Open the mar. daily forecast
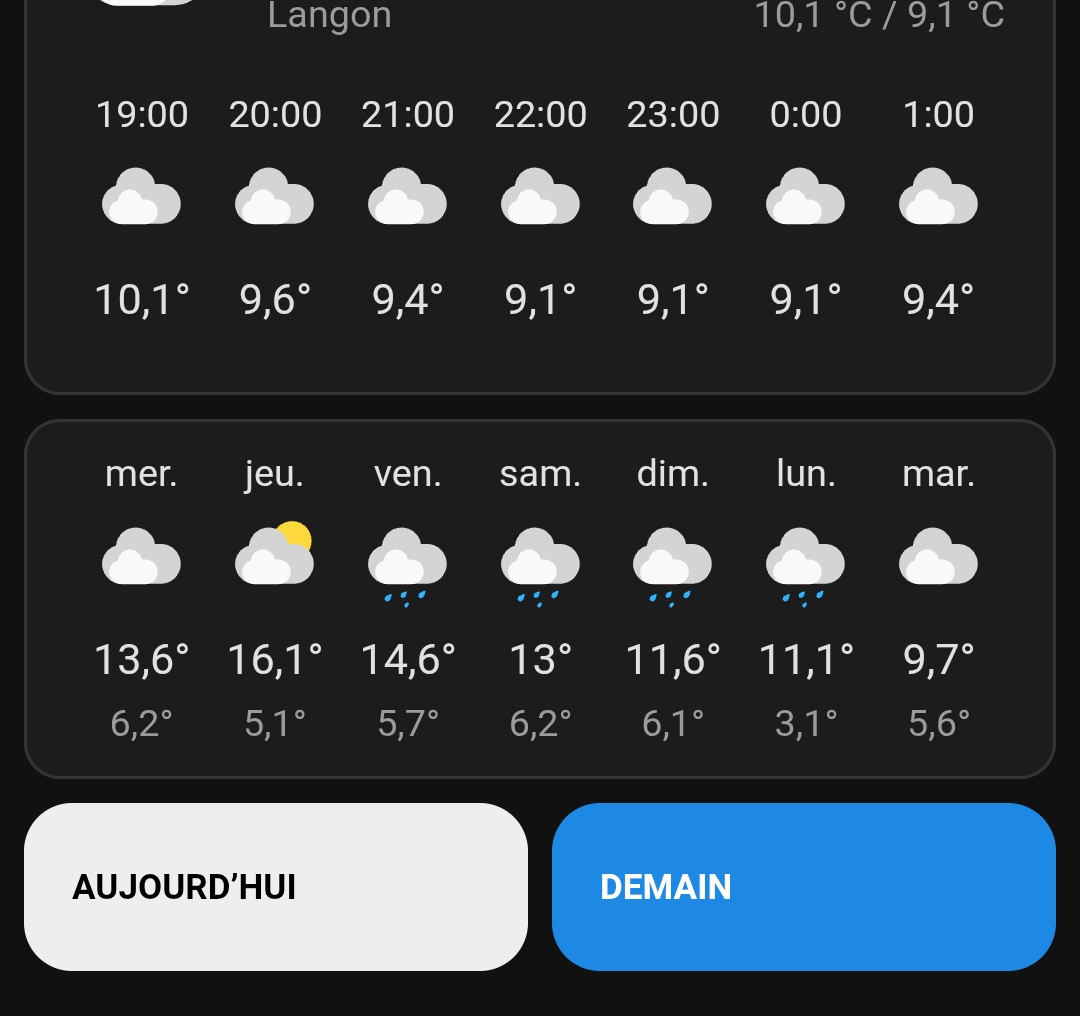The image size is (1080, 1016). point(938,597)
